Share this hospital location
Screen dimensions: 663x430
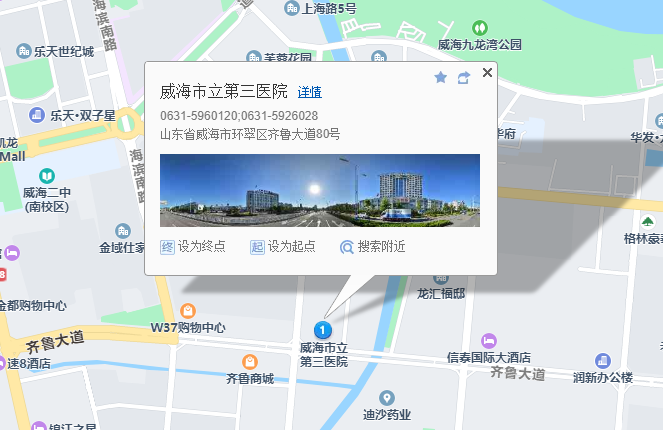pyautogui.click(x=463, y=77)
